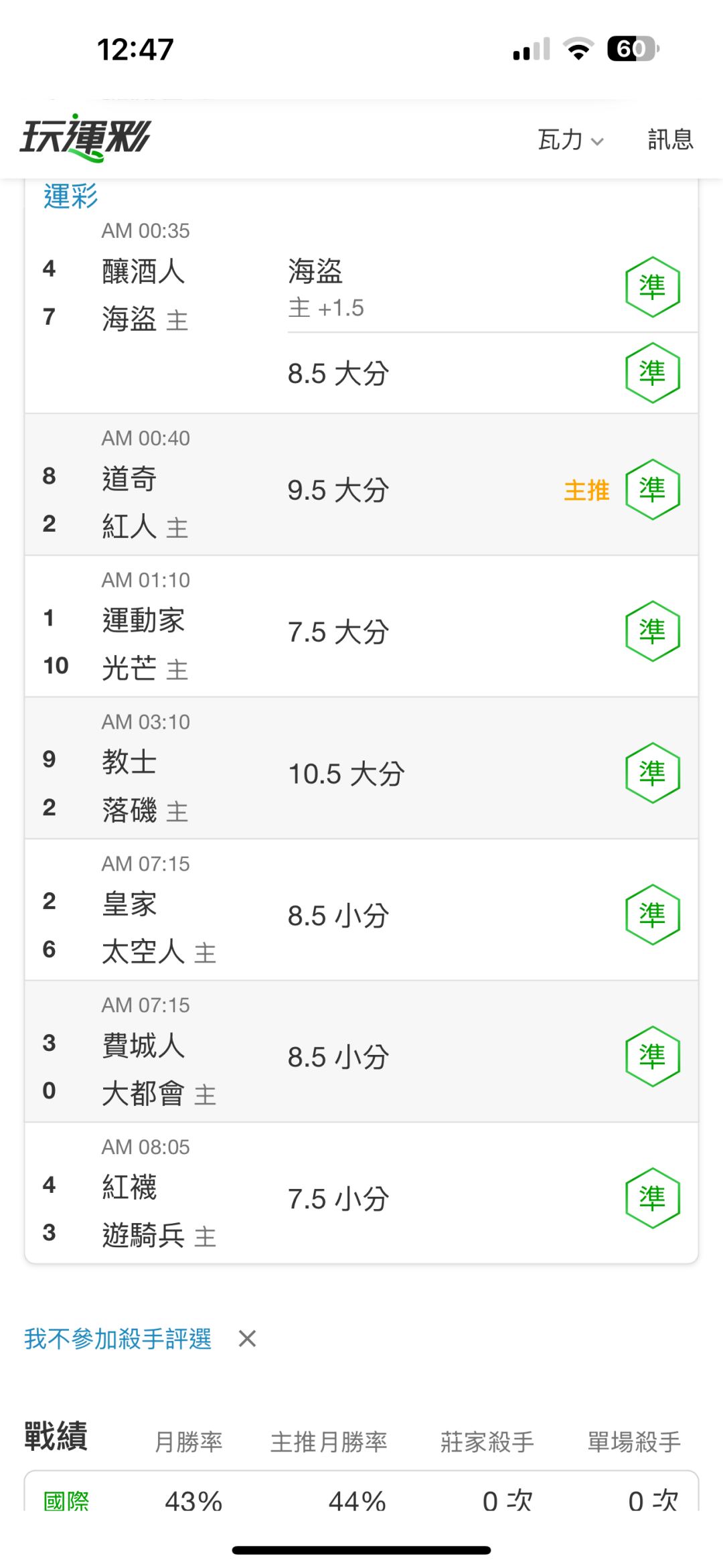Viewport: 723px width, 1568px height.
Task: Tap the 玩運彩 logo to go home
Action: 85,138
